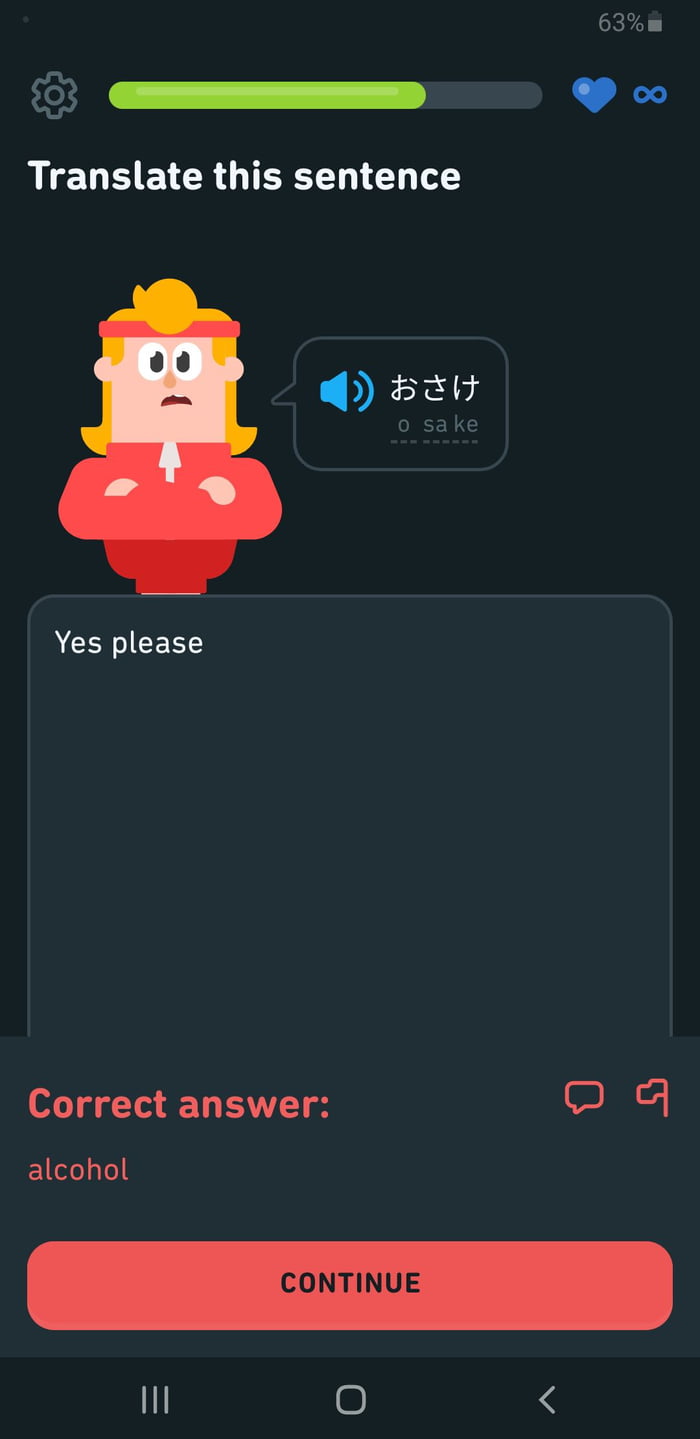The width and height of the screenshot is (700, 1439).
Task: Go to the home screen
Action: [x=350, y=1399]
